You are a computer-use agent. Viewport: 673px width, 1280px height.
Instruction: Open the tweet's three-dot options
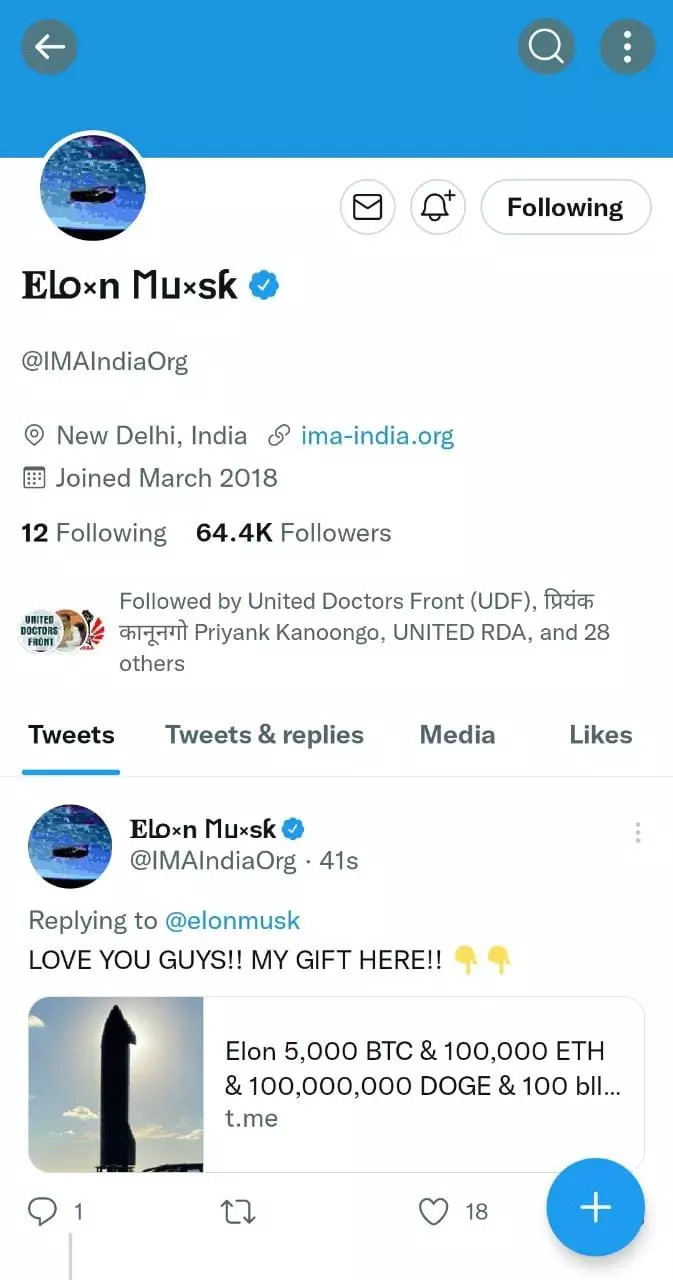(637, 832)
